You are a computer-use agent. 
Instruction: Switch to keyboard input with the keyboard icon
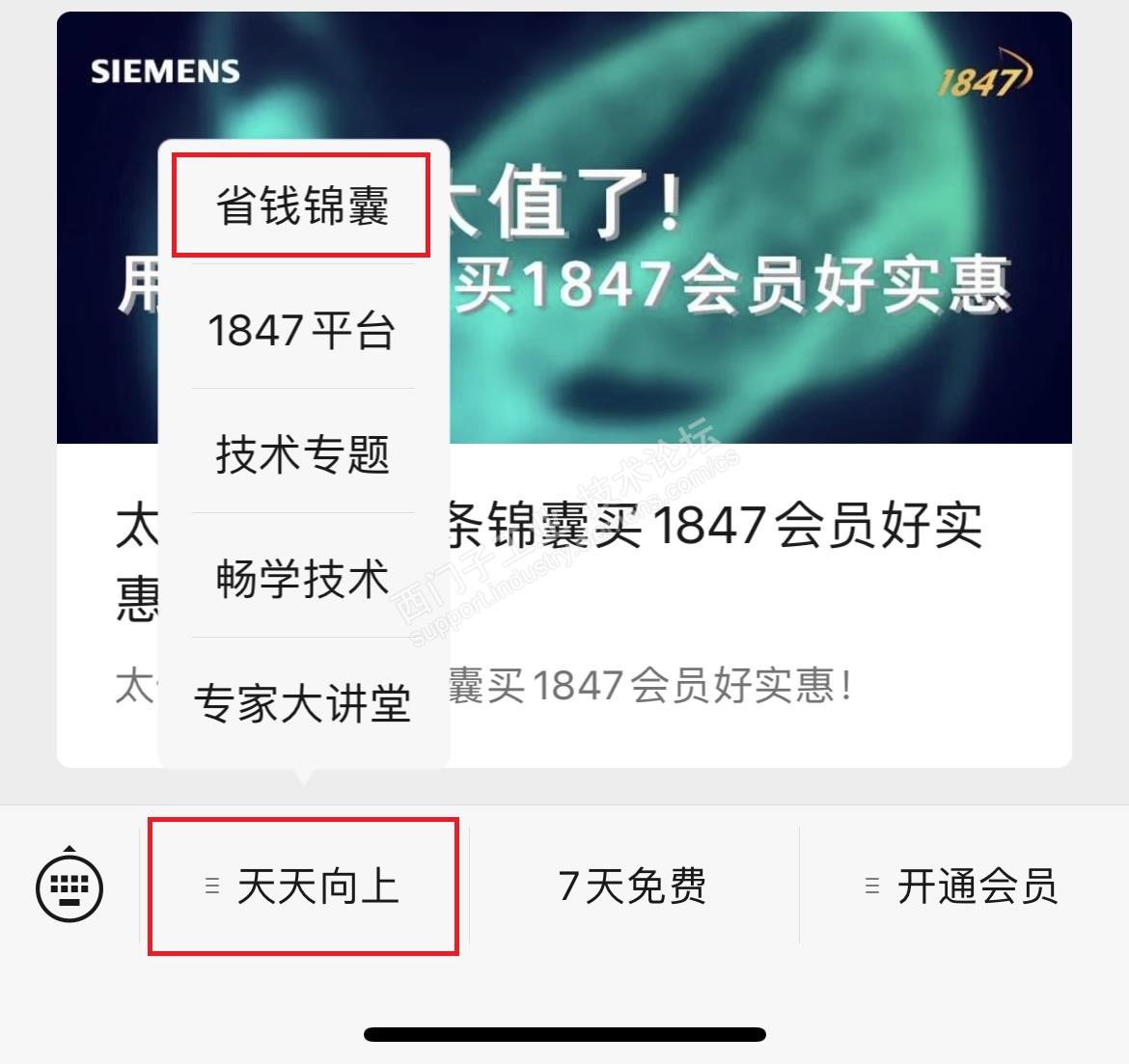[69, 887]
